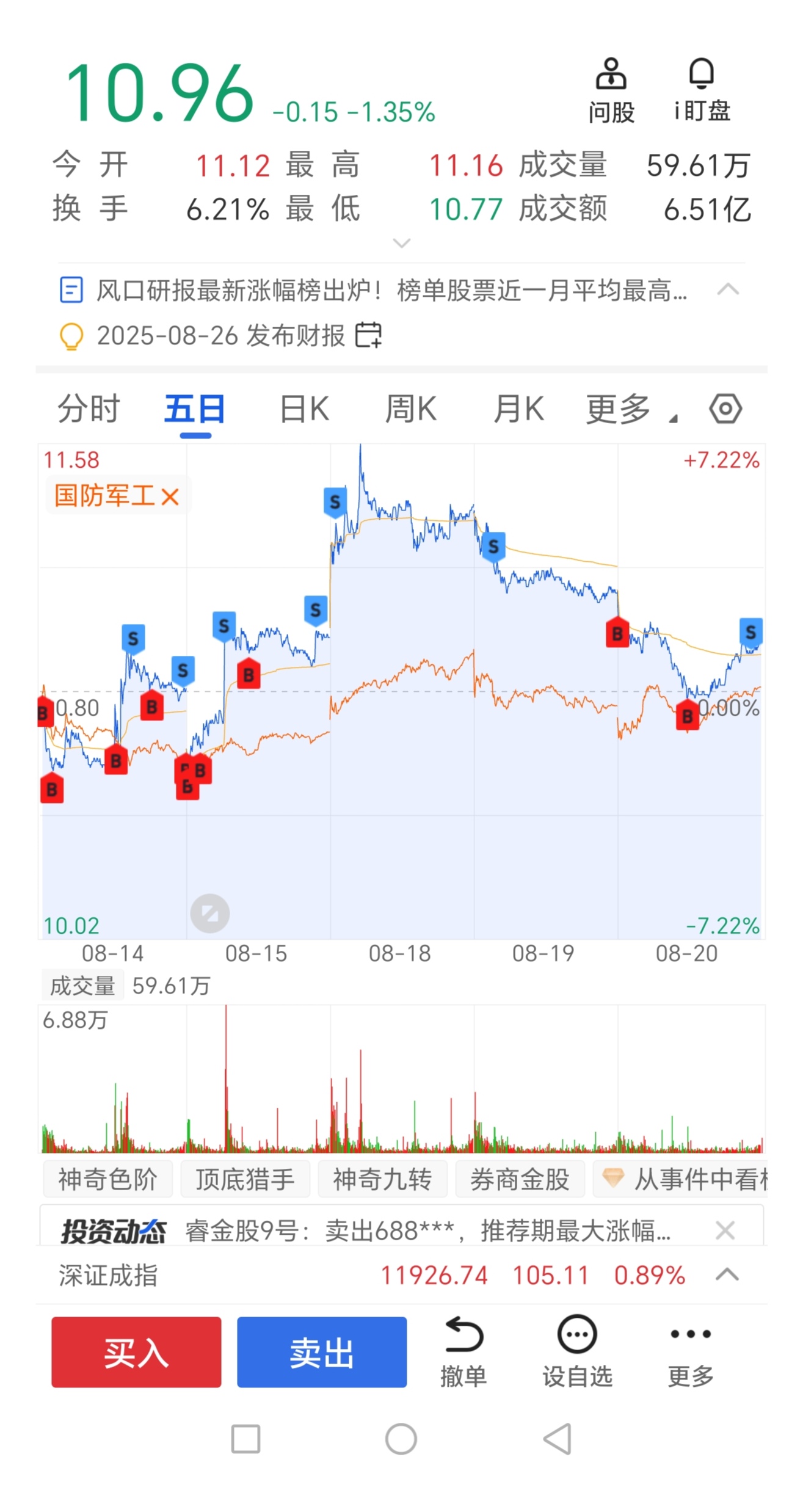803x1512 pixels.
Task: Open the 问股 stock inquiry icon
Action: (x=611, y=90)
